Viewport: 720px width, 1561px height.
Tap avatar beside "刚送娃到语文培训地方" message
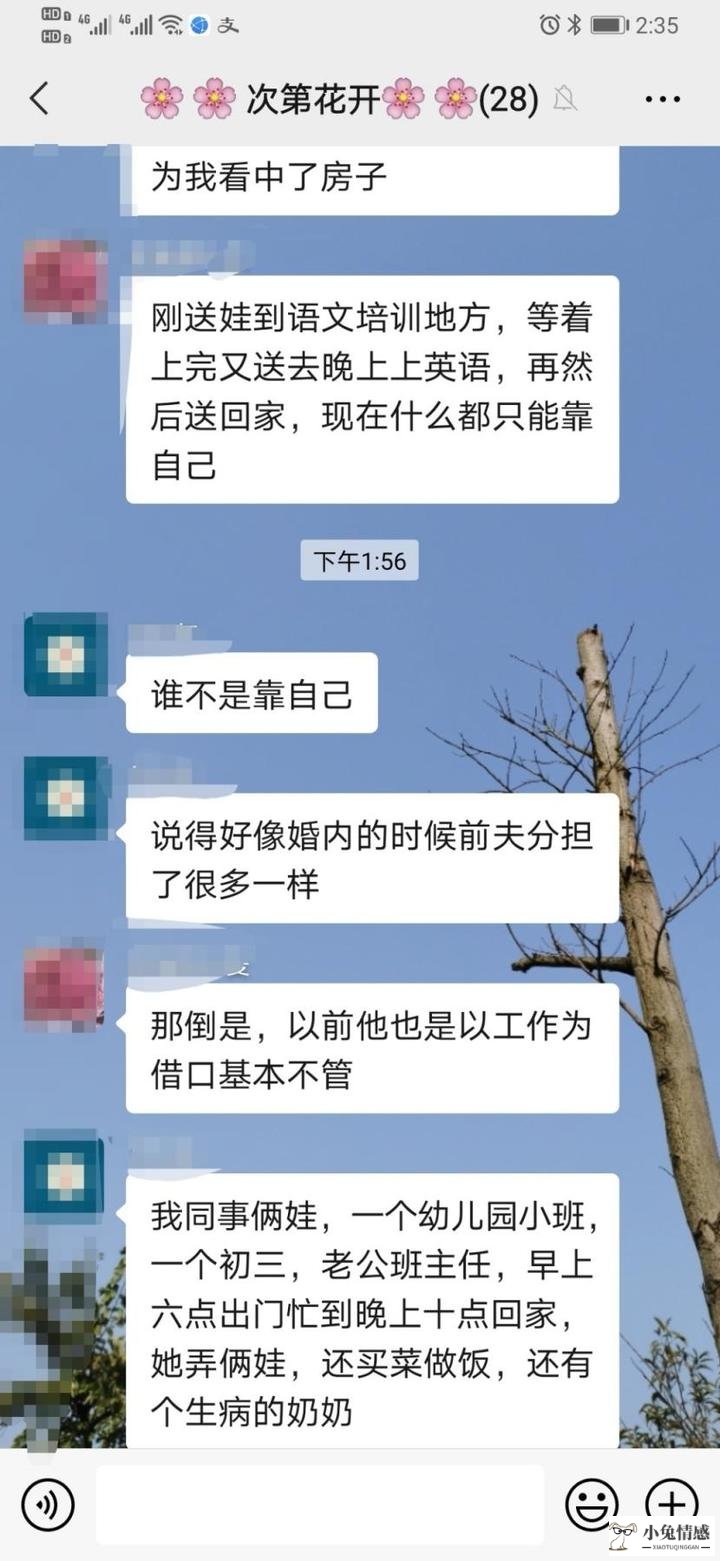(66, 280)
